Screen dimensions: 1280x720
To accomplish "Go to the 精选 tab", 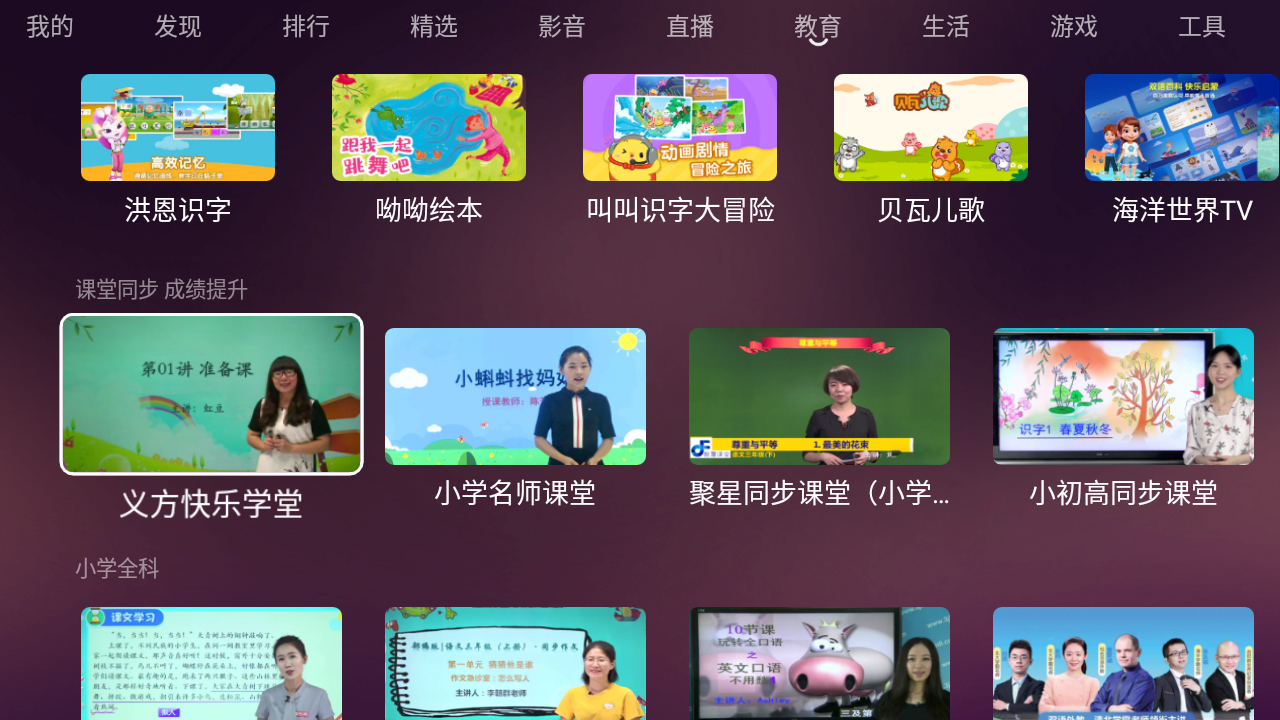I will tap(434, 27).
